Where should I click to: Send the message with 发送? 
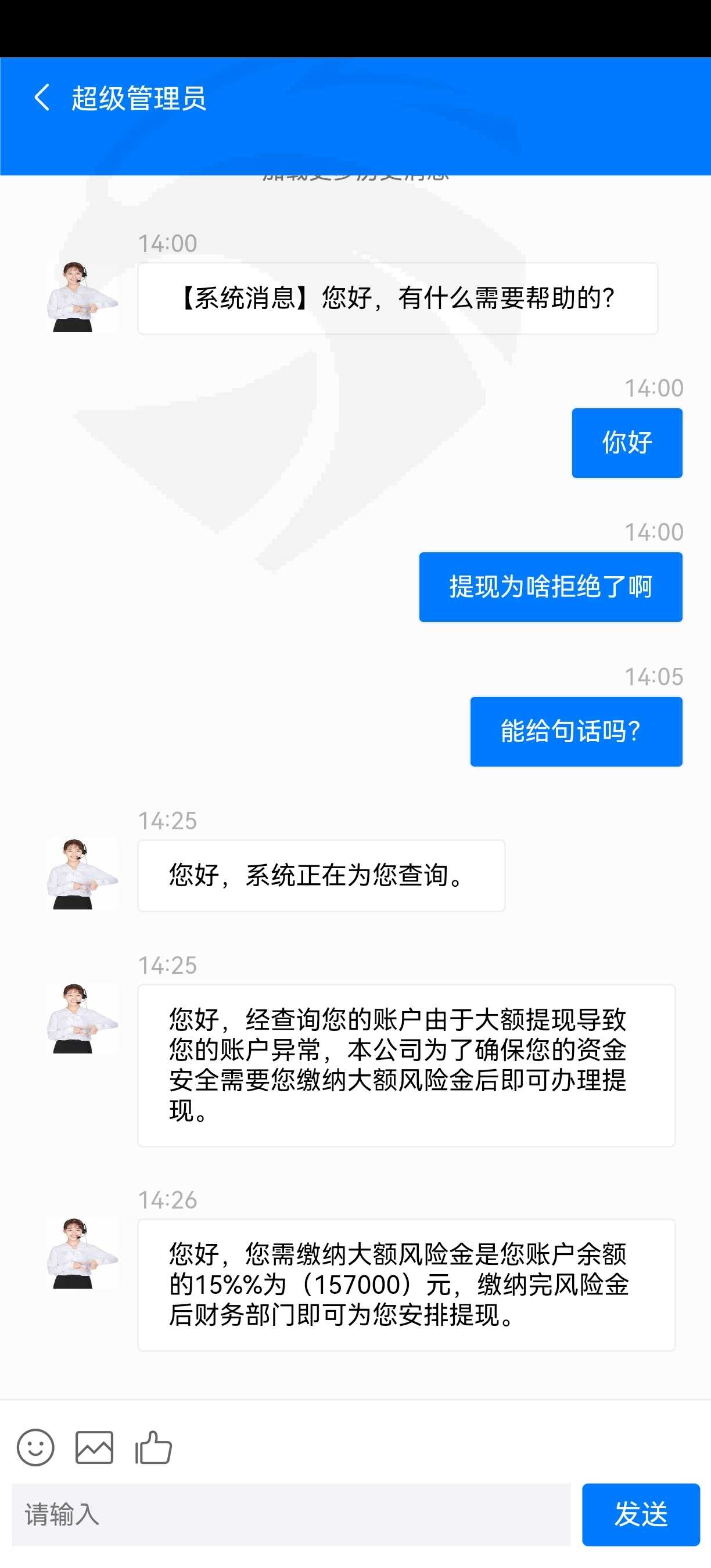(x=641, y=1515)
